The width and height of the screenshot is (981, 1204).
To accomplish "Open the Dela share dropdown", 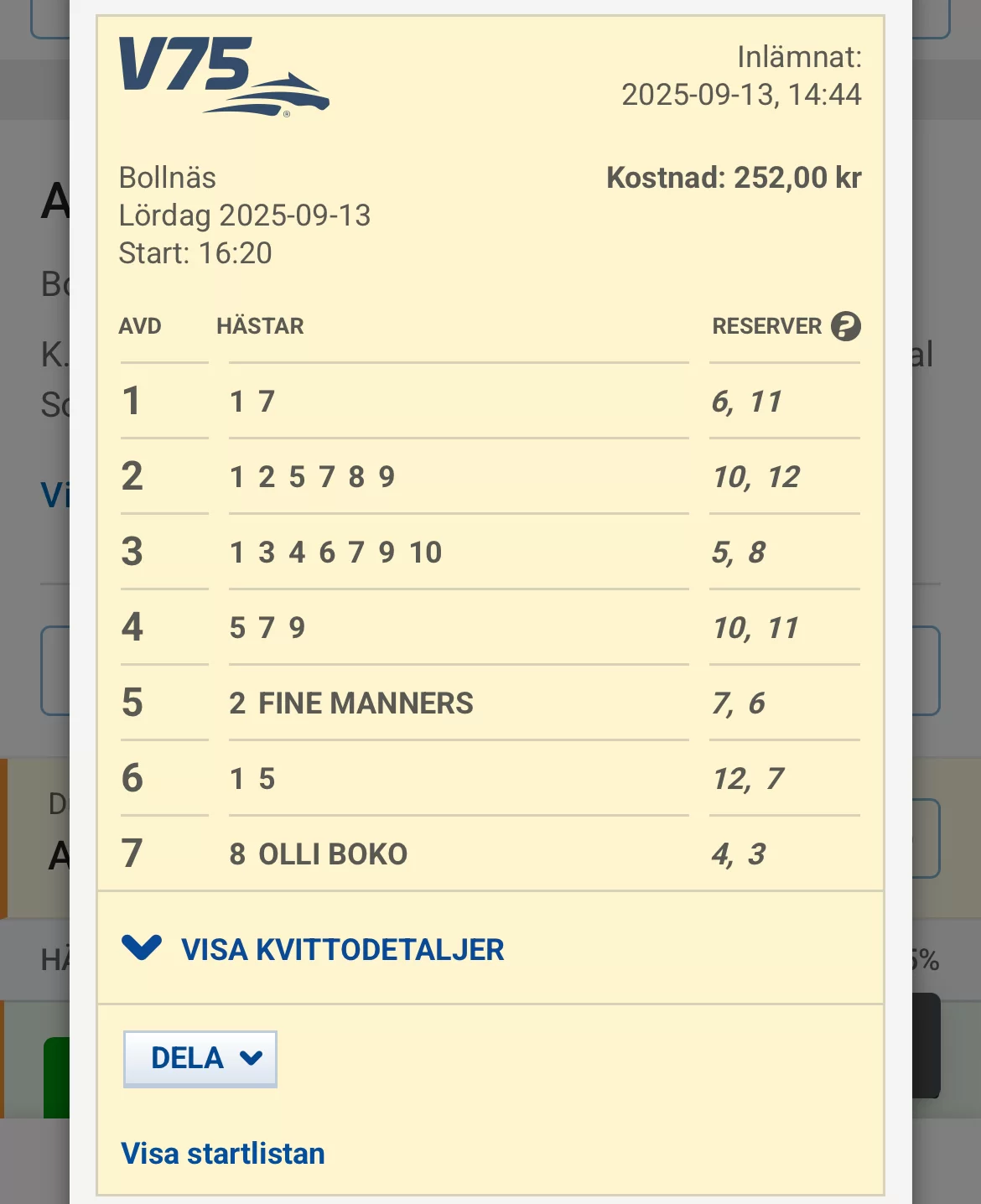I will click(200, 1059).
